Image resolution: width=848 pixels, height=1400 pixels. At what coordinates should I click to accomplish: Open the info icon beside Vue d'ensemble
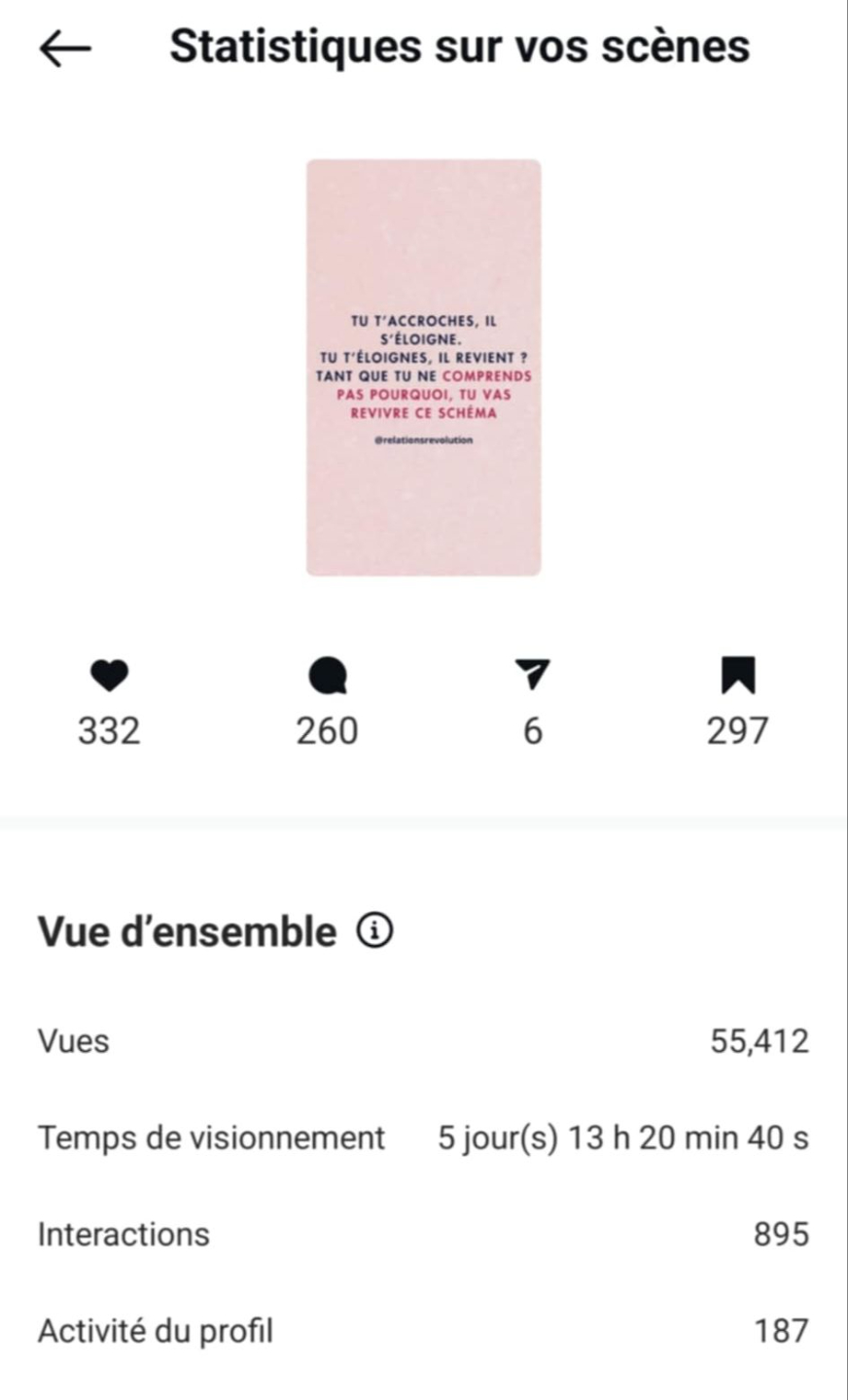(x=375, y=932)
